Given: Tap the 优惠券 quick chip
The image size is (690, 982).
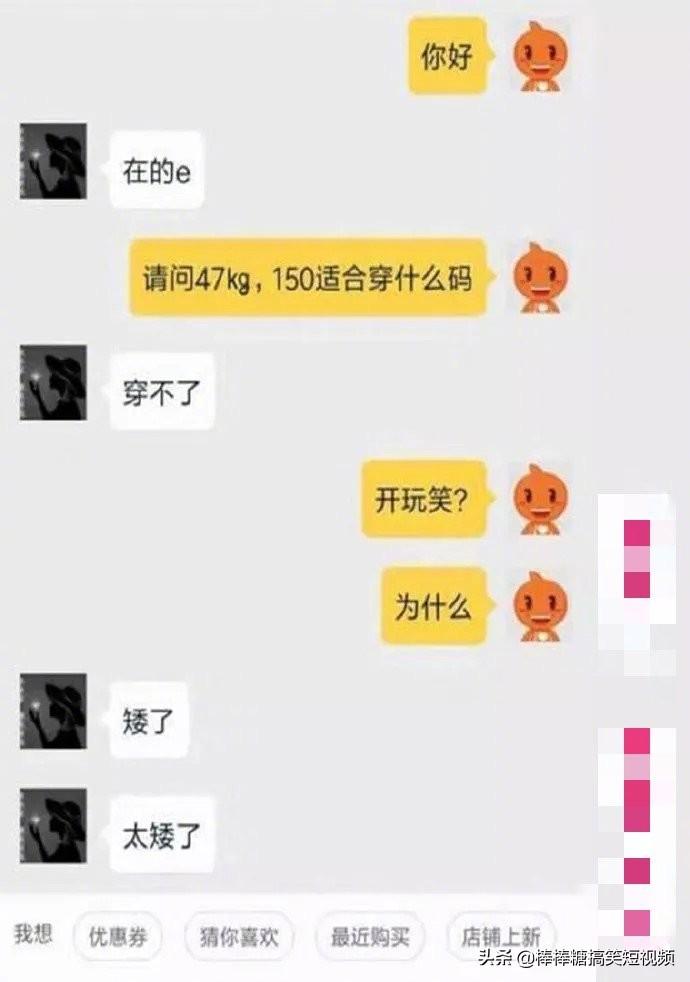Looking at the screenshot, I should (118, 937).
